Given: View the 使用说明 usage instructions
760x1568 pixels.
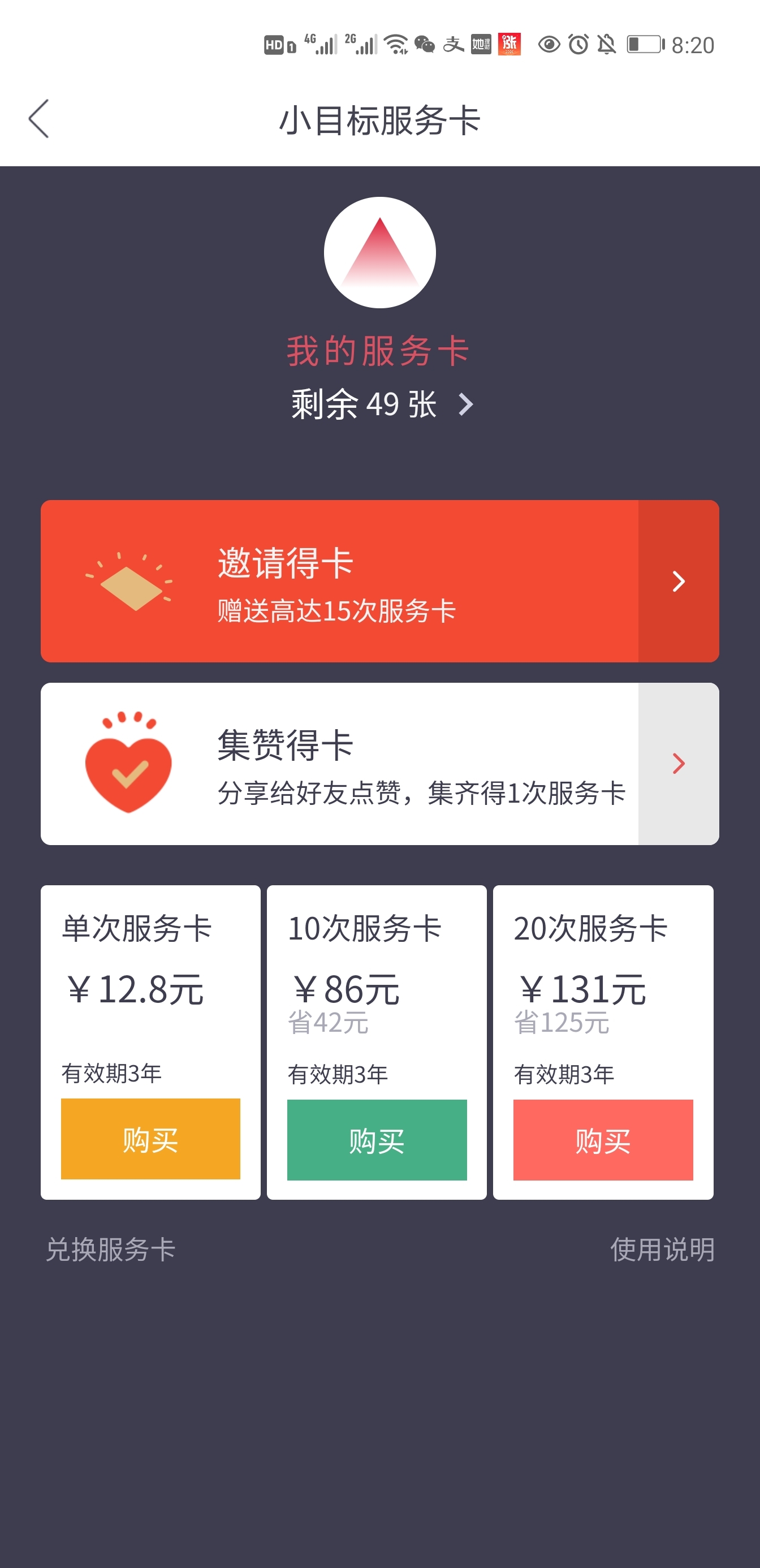Looking at the screenshot, I should pos(662,1250).
